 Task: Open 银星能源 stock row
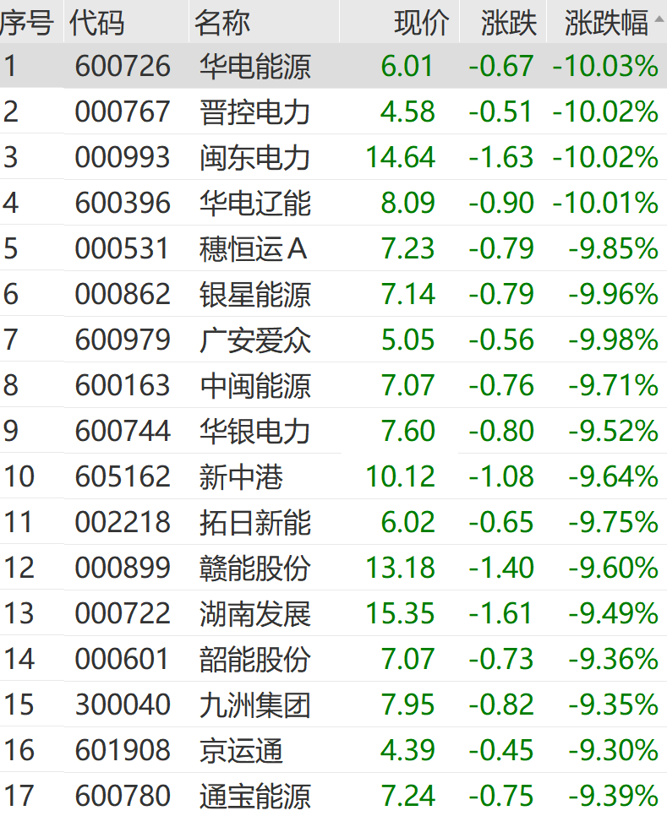tap(255, 295)
